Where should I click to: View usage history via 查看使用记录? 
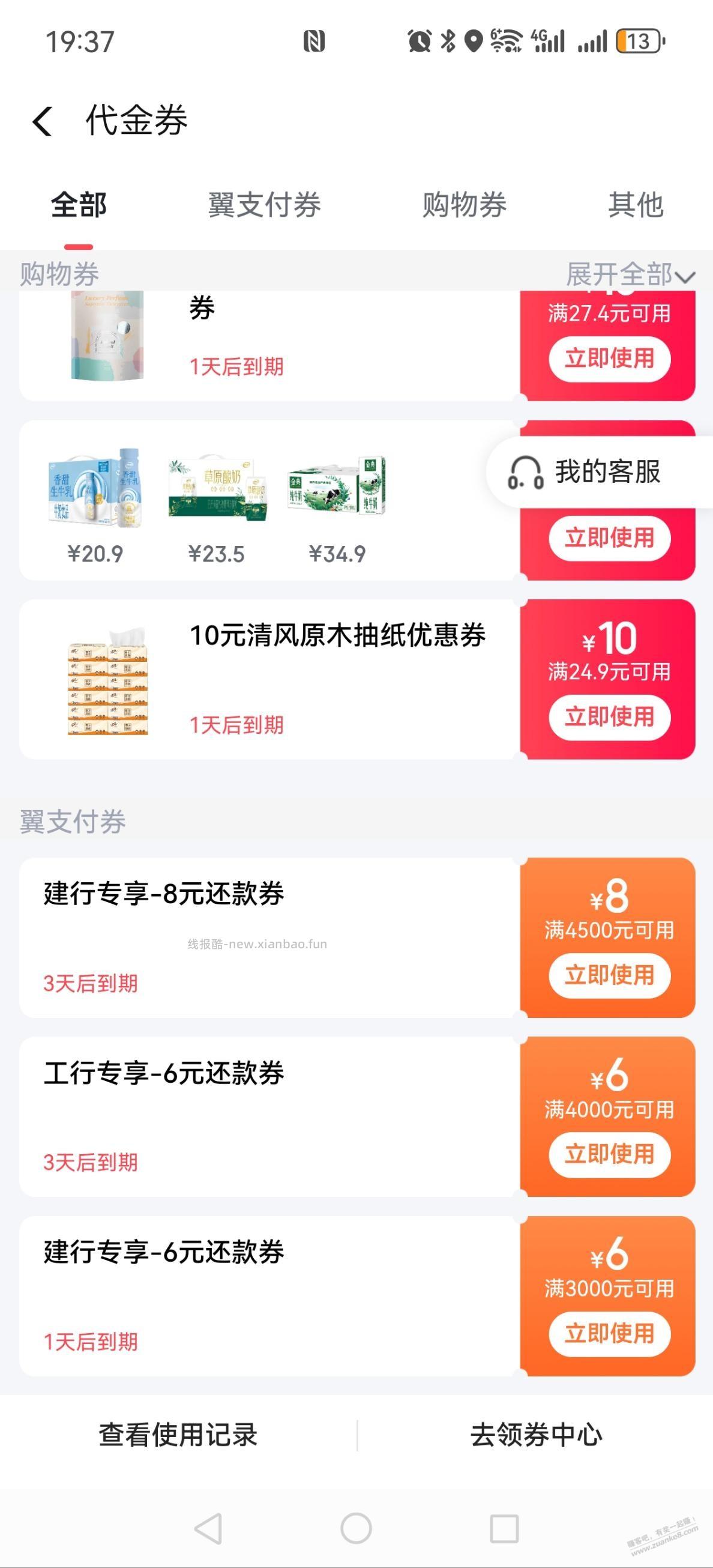point(178,1435)
